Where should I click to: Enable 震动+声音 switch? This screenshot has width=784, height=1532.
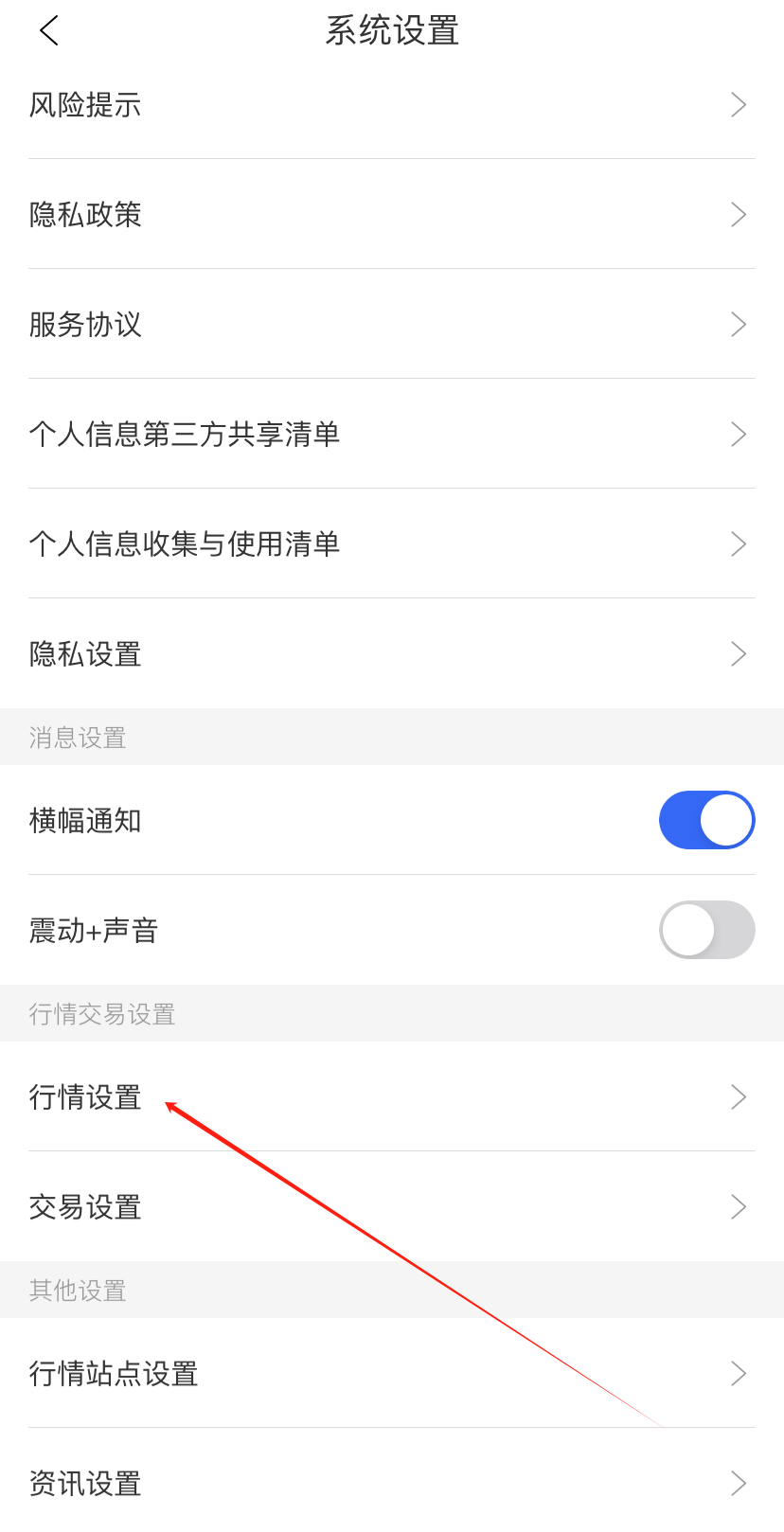[706, 930]
